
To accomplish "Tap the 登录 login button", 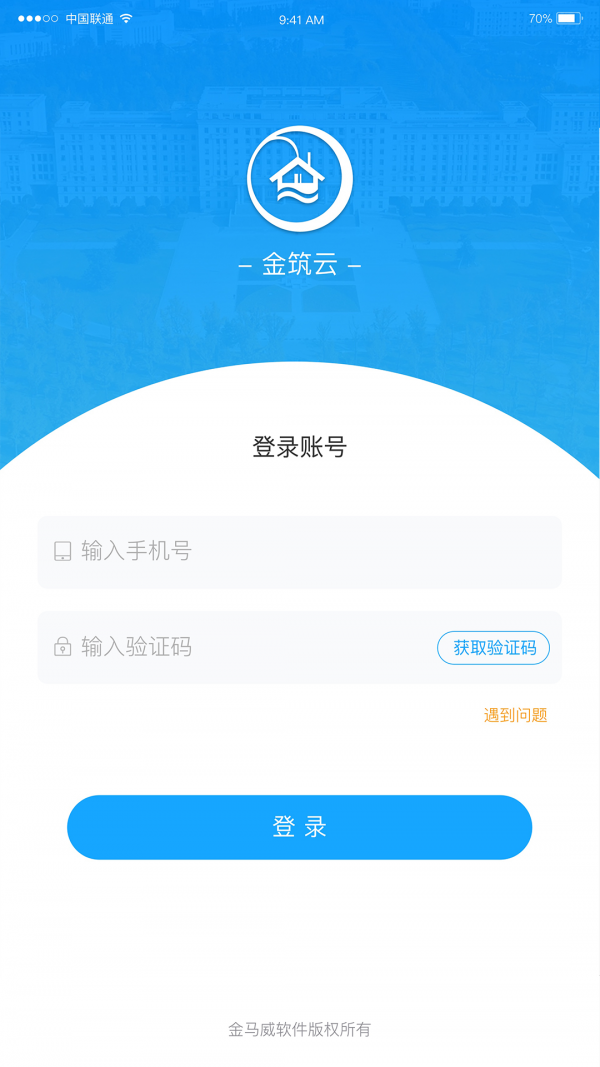I will click(299, 827).
